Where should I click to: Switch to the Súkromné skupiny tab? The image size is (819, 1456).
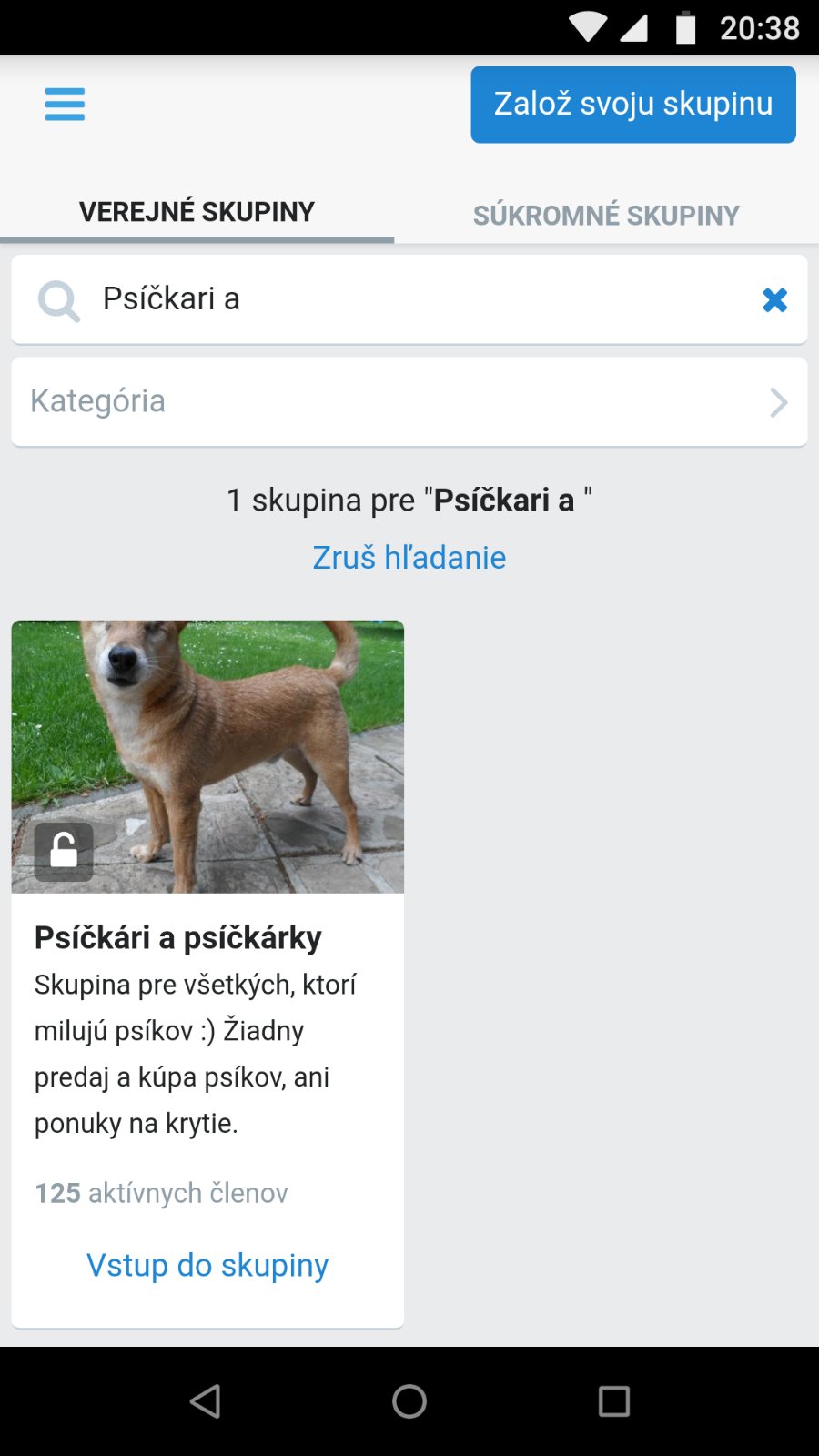tap(606, 216)
